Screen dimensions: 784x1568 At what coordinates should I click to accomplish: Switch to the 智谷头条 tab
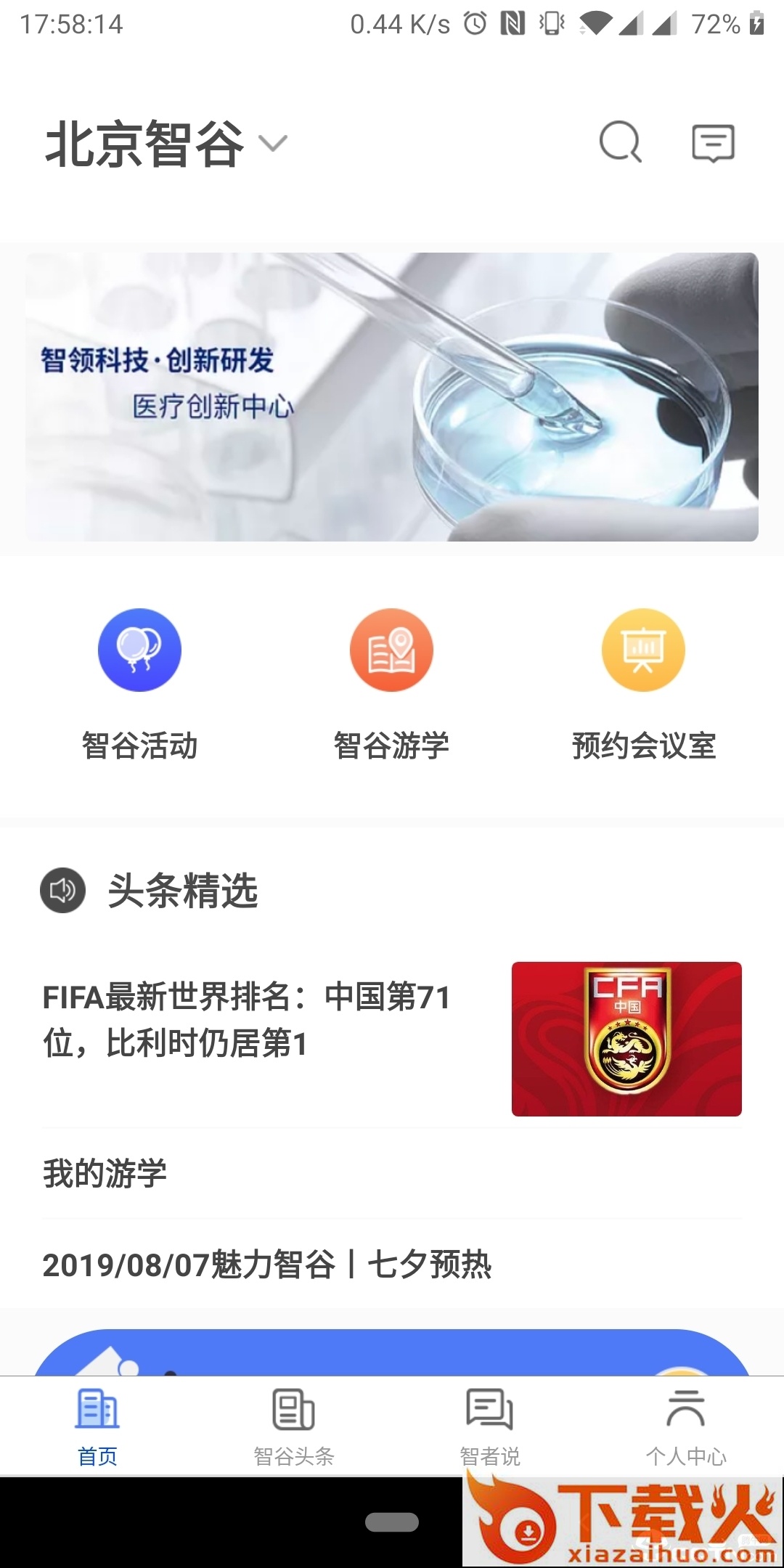[x=293, y=1426]
